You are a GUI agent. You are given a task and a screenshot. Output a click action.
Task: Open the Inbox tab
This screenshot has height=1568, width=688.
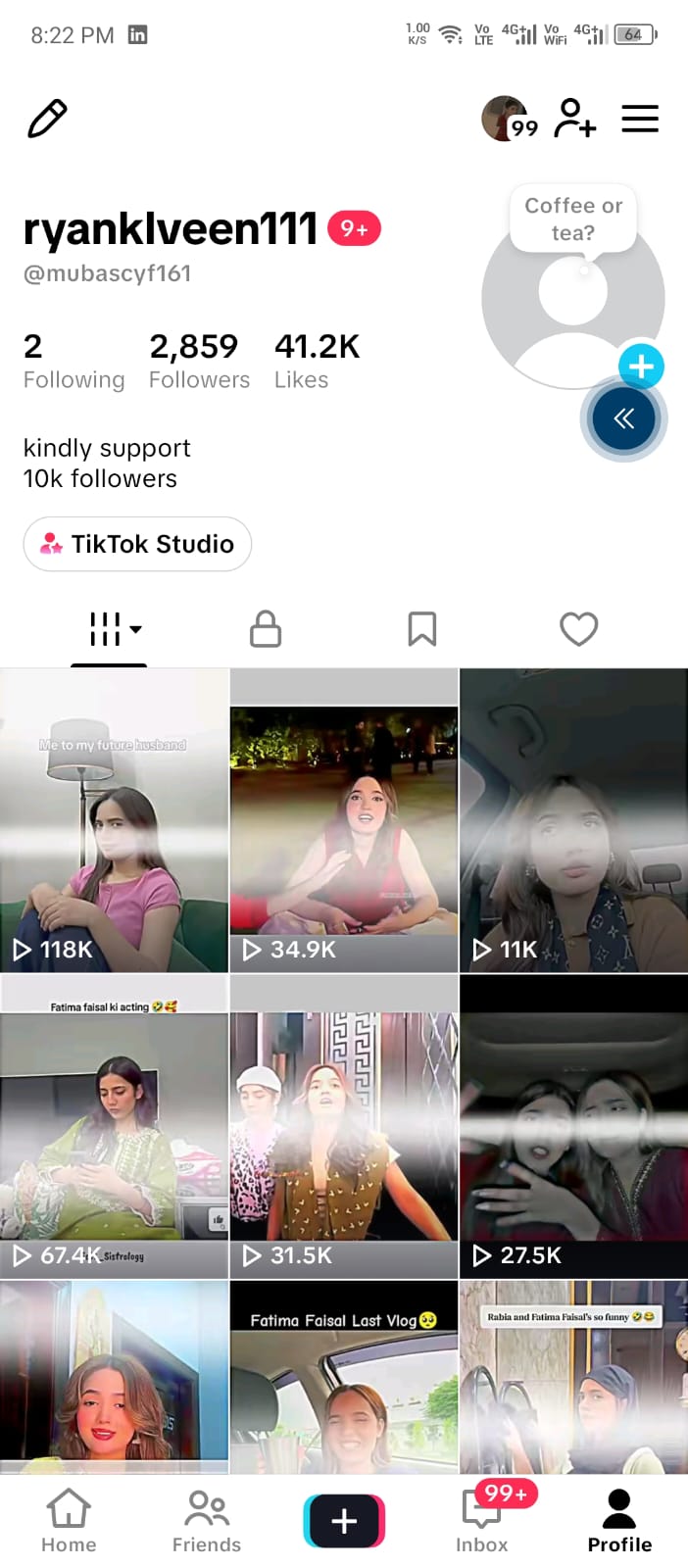tap(482, 1521)
